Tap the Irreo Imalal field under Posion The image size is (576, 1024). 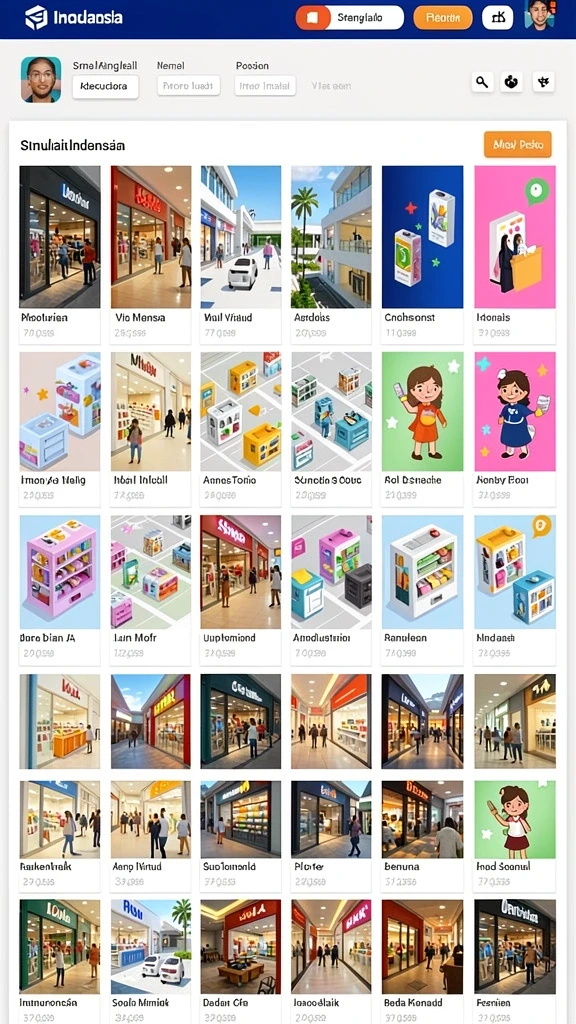(x=265, y=86)
